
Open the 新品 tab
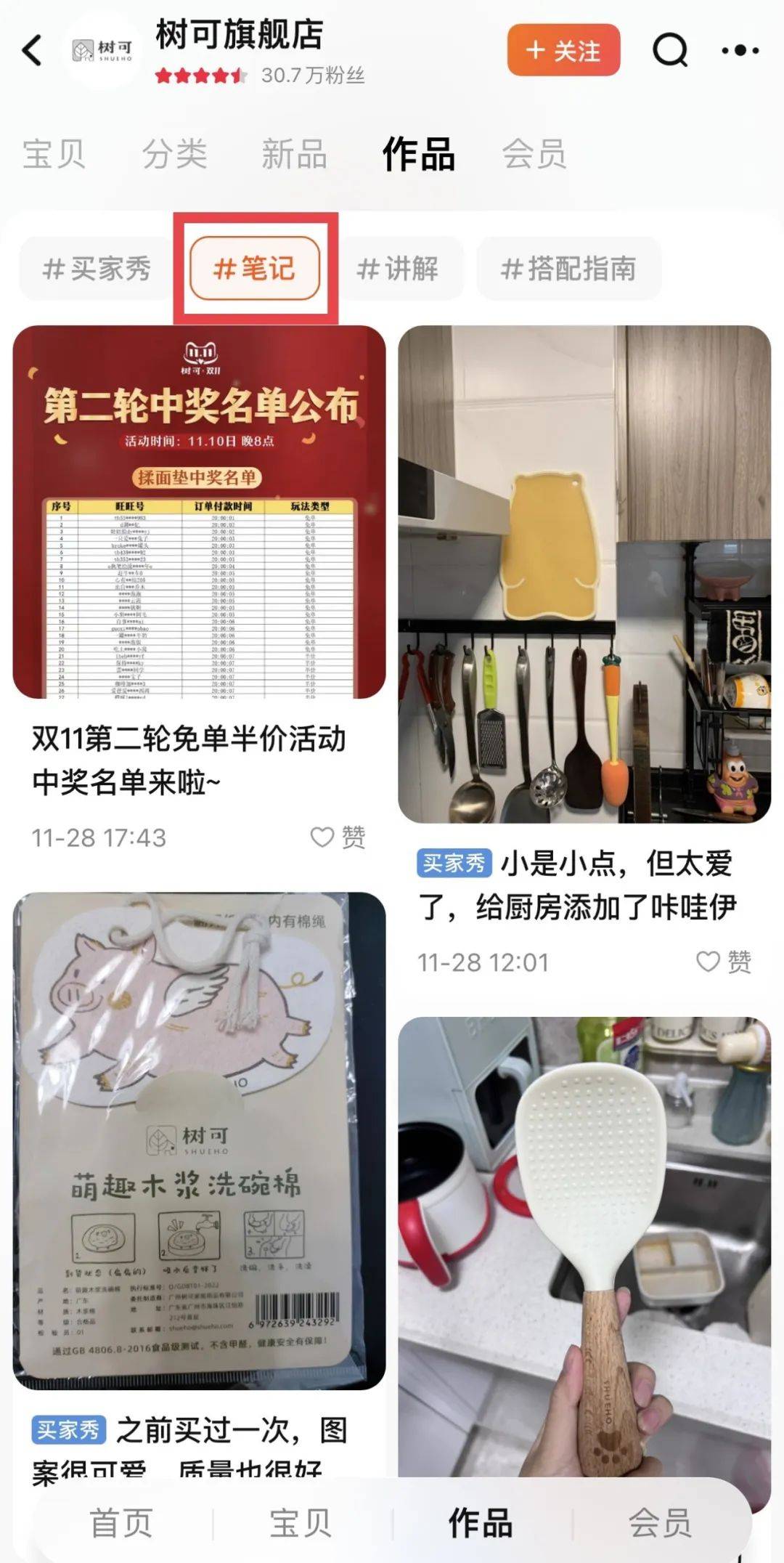click(294, 154)
